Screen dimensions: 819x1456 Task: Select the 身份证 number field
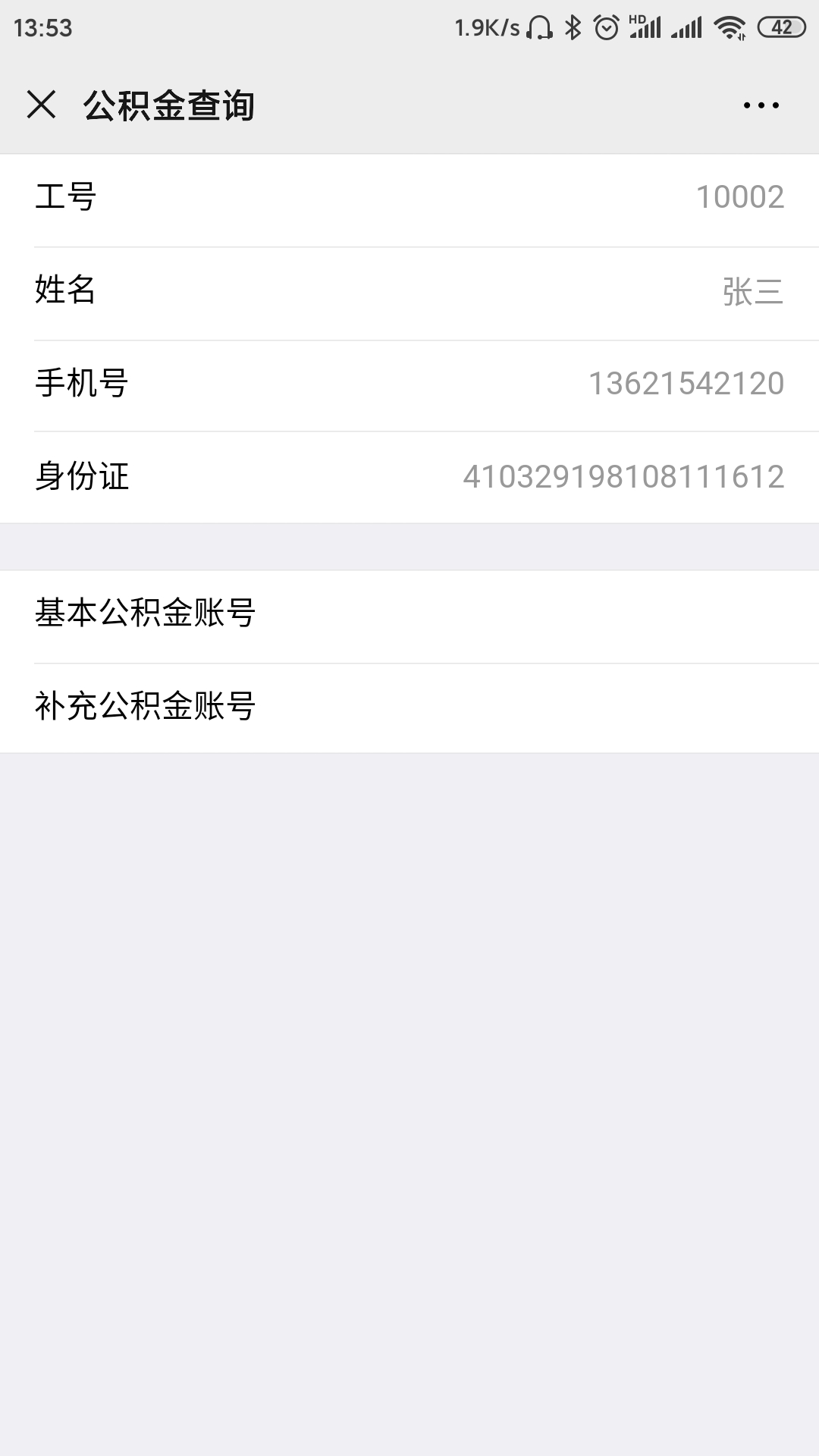point(409,478)
